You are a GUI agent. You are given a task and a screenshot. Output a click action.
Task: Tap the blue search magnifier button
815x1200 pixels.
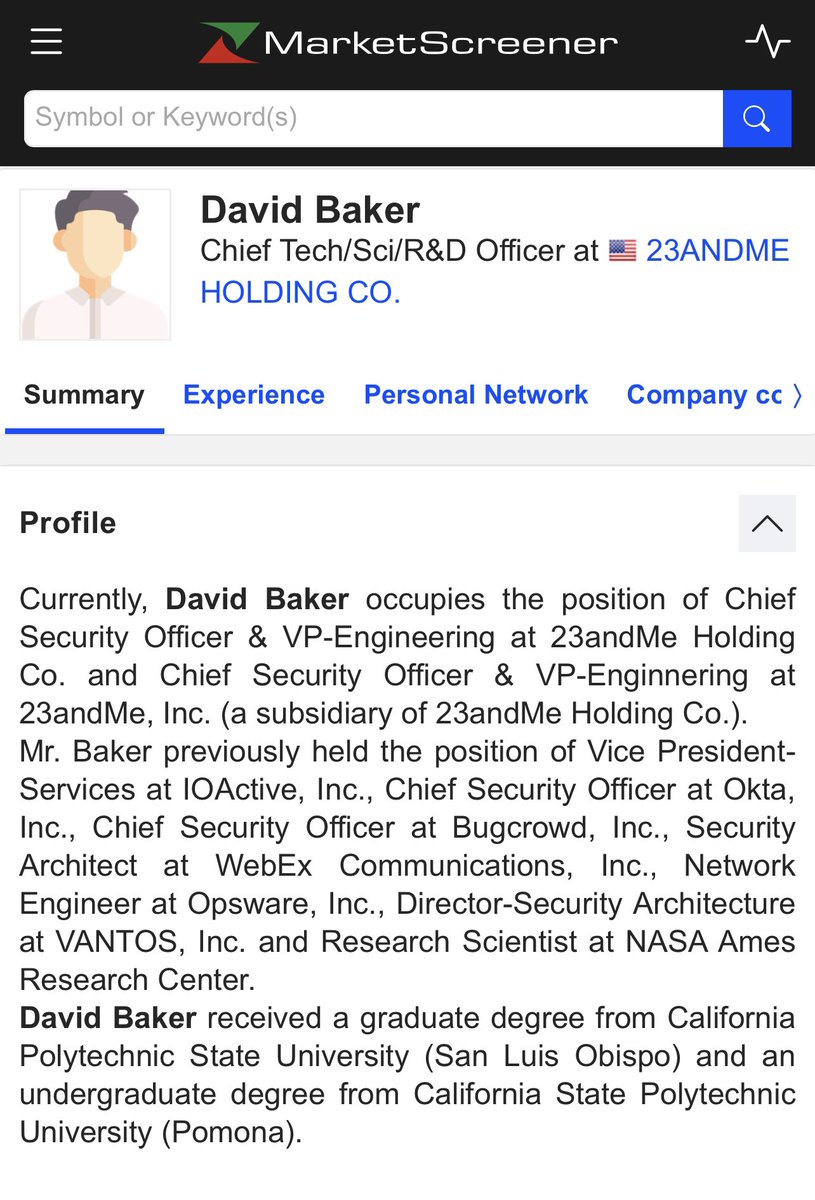(757, 118)
